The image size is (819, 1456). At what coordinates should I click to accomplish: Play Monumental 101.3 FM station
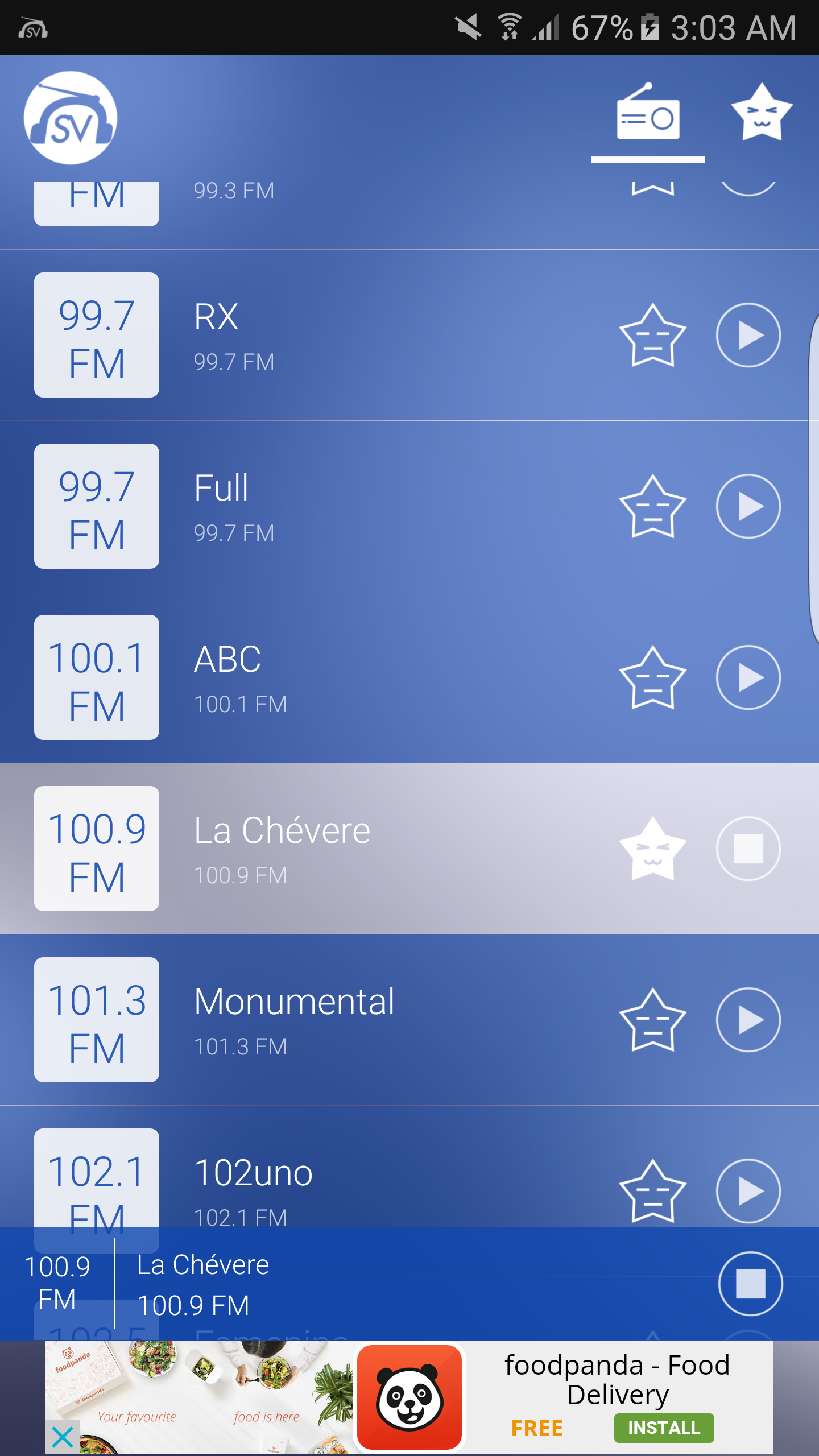[x=748, y=1020]
